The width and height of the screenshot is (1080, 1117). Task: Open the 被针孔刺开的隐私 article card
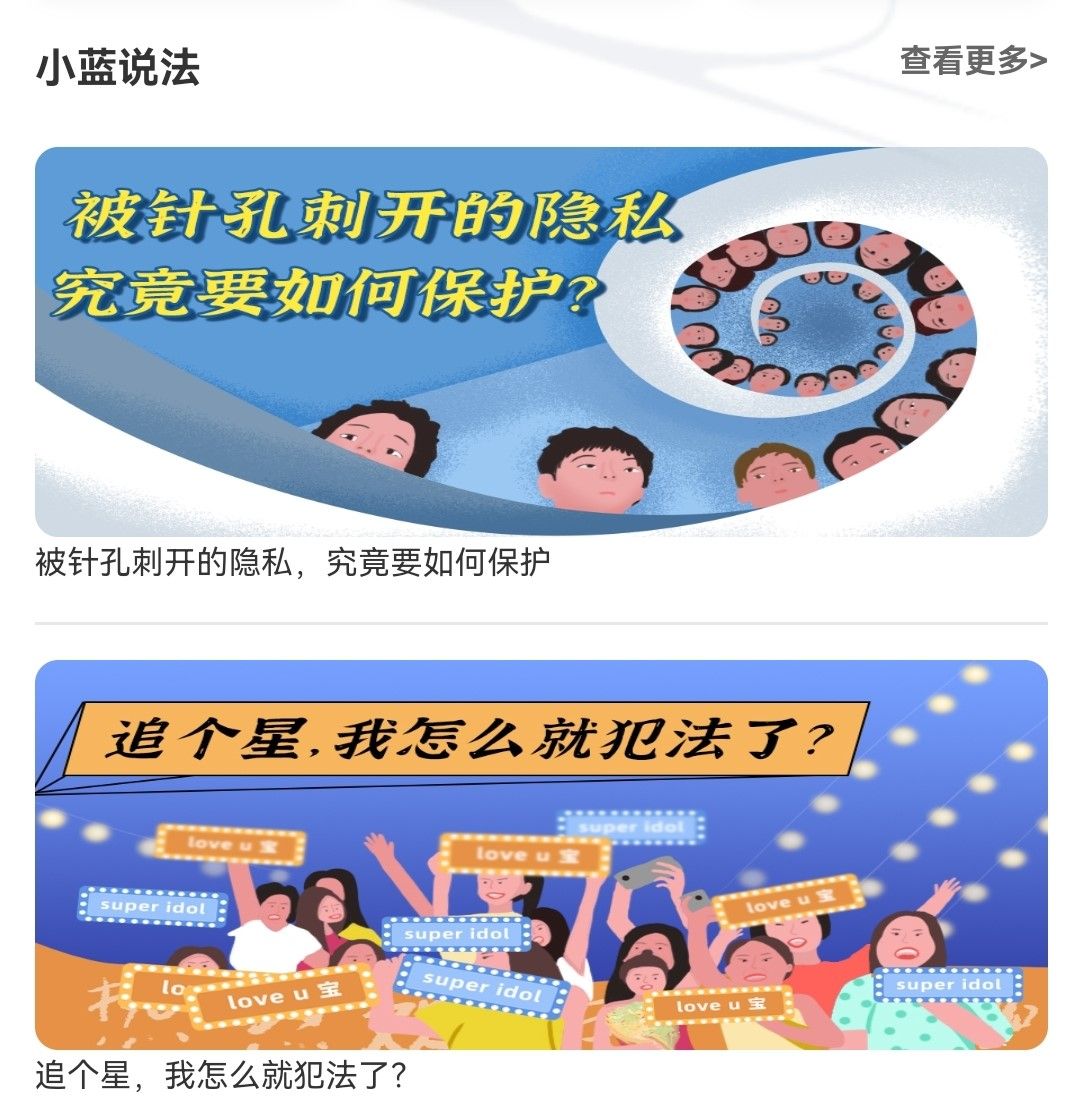point(540,342)
